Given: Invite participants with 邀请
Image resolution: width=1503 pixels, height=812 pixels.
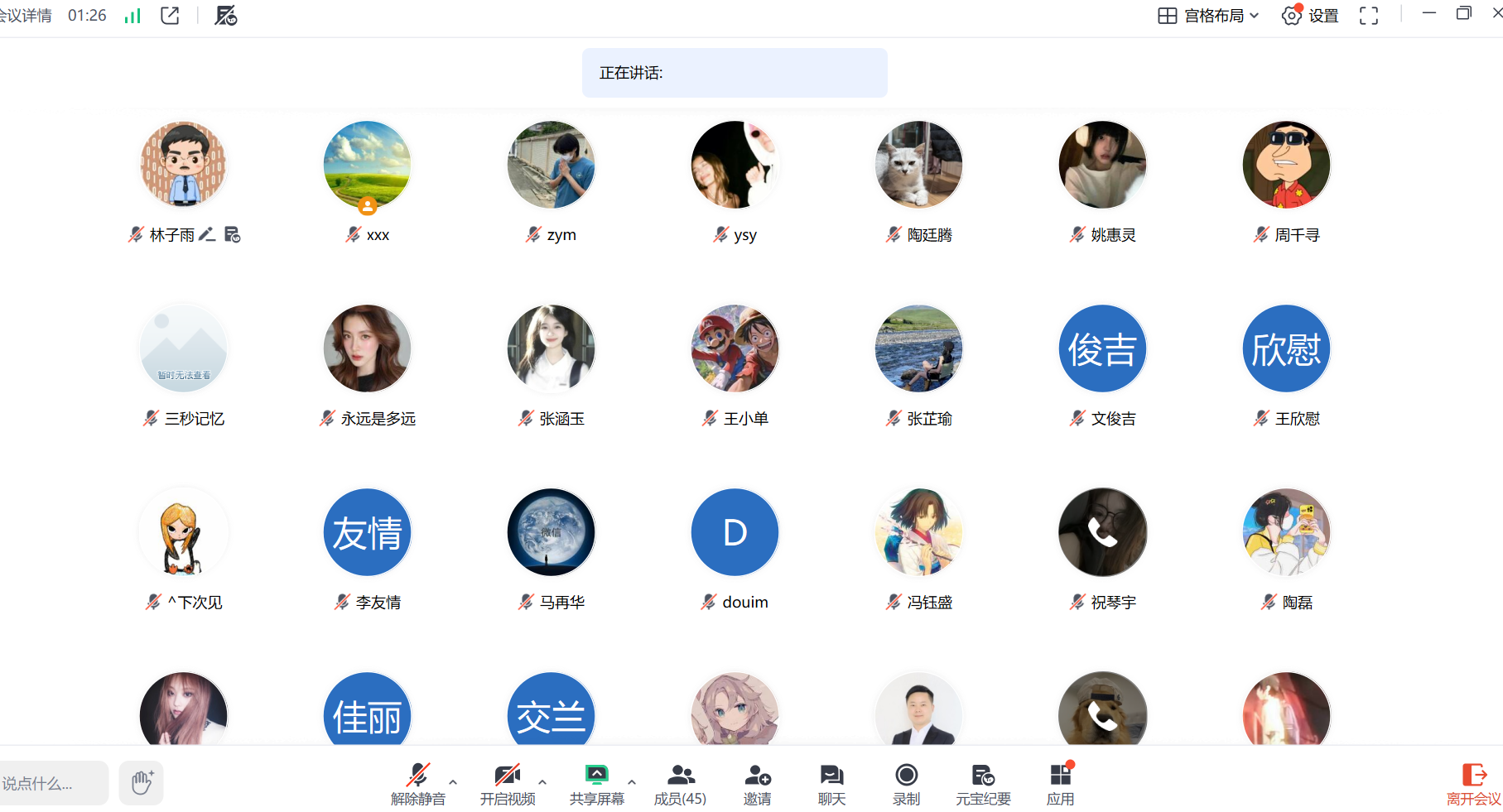Looking at the screenshot, I should click(757, 784).
